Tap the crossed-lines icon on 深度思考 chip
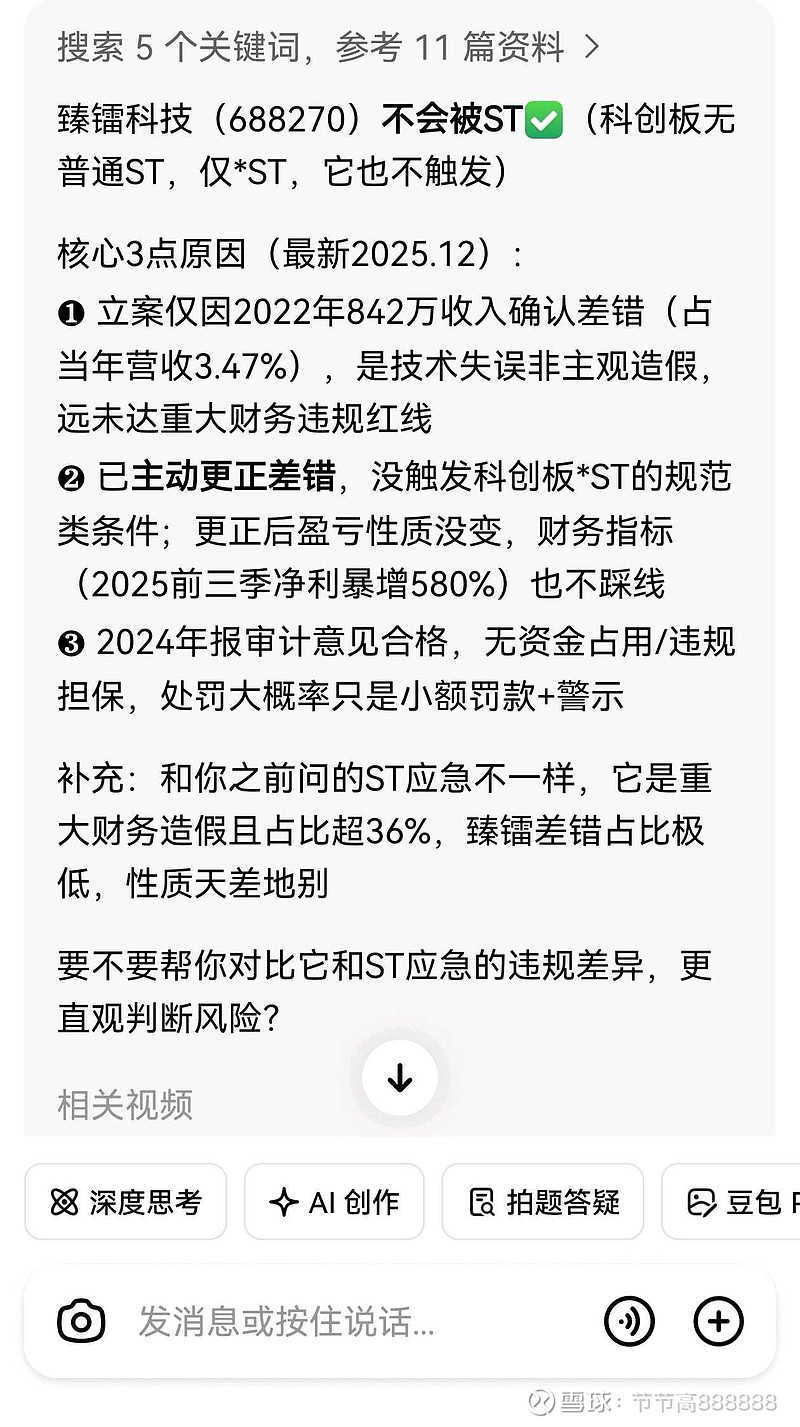The image size is (800, 1427). [62, 1202]
